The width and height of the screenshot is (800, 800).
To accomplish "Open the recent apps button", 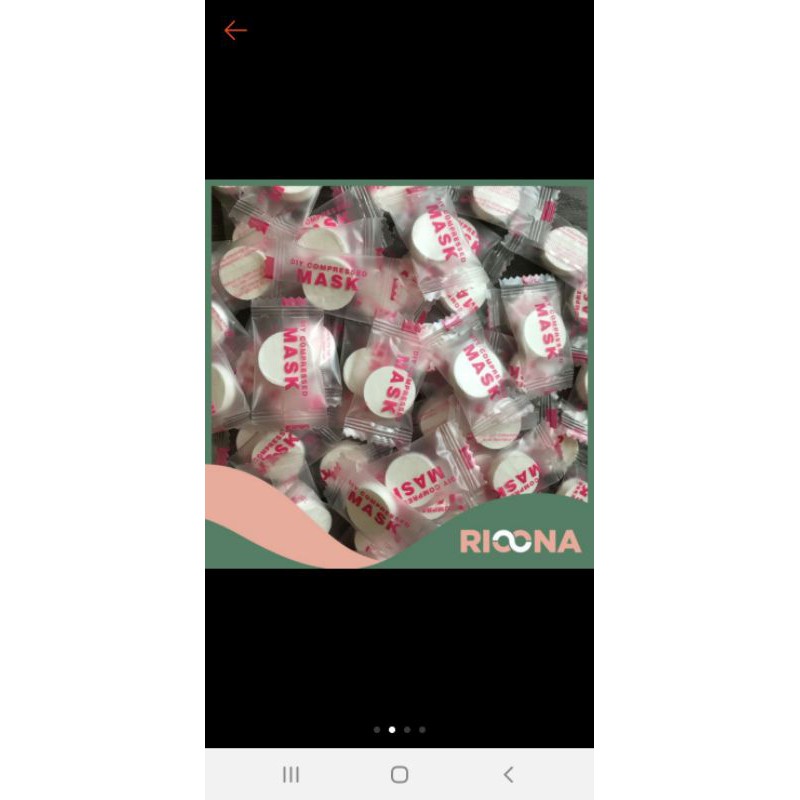I will pyautogui.click(x=291, y=774).
